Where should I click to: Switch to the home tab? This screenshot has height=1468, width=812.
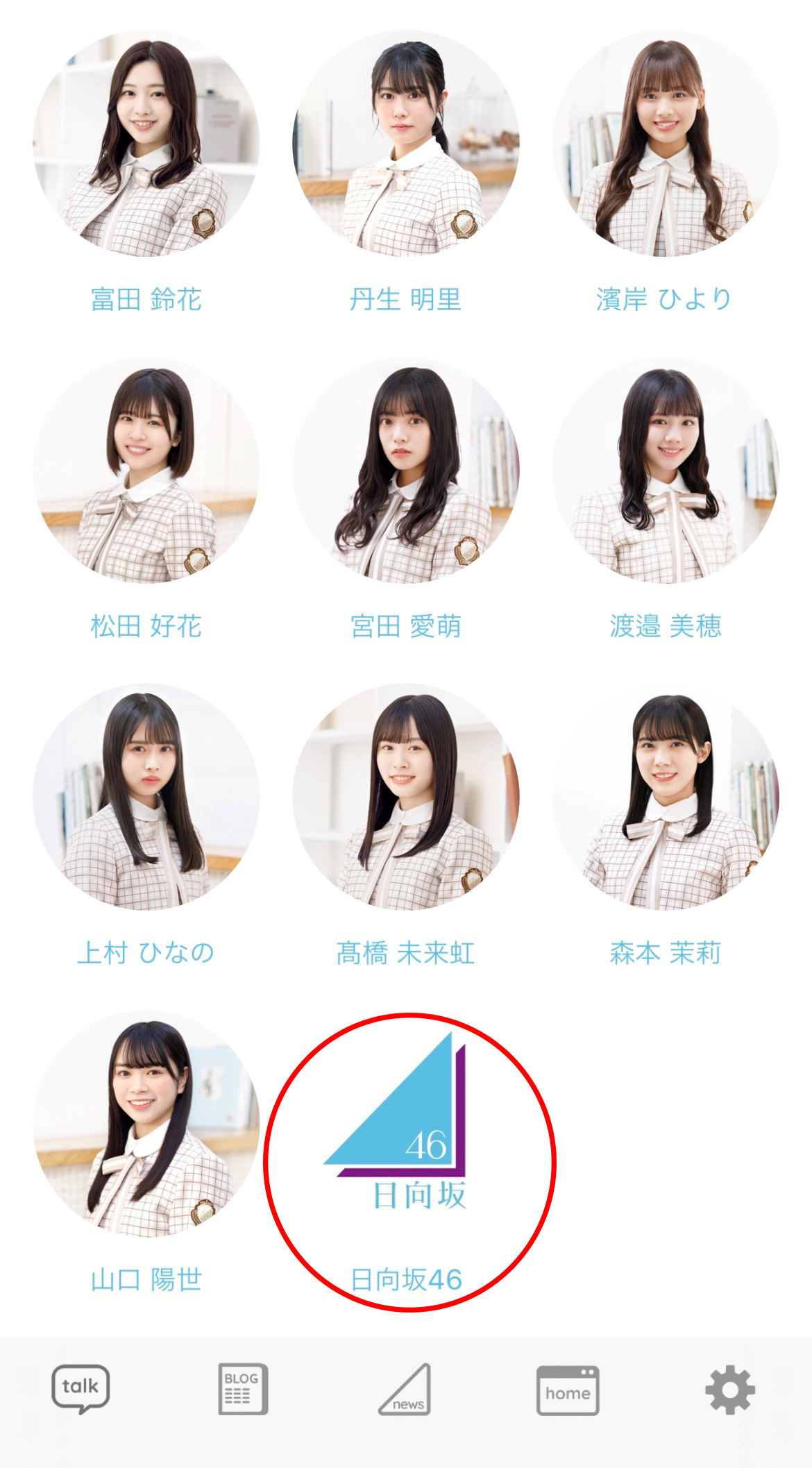pyautogui.click(x=568, y=1391)
